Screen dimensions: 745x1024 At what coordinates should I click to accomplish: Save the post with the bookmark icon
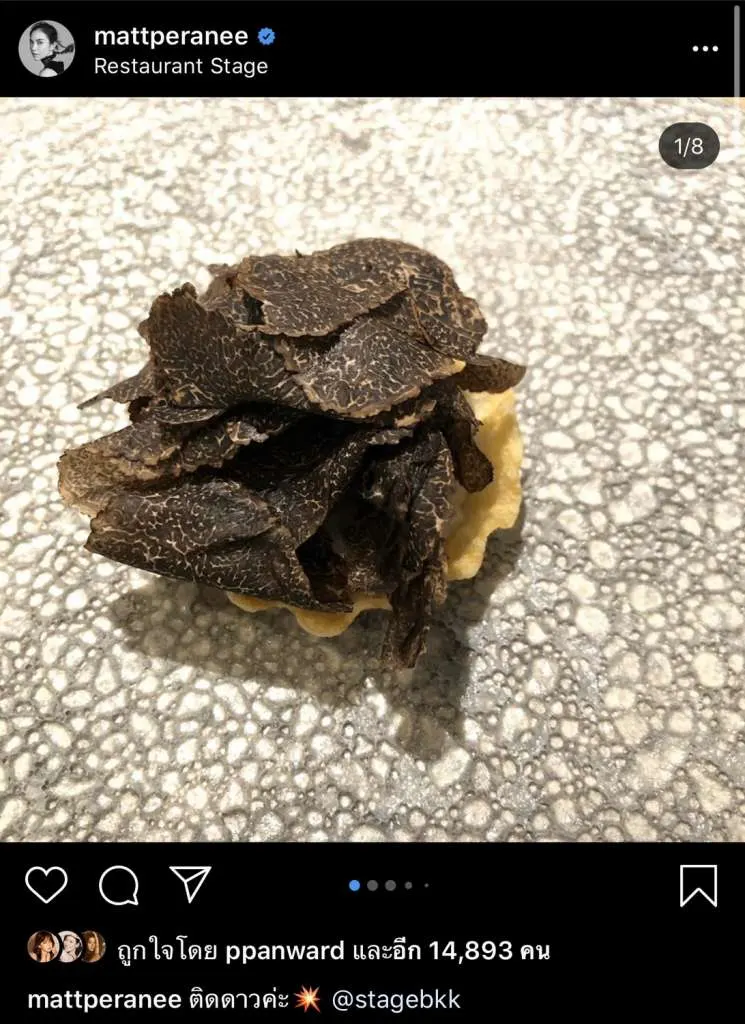698,885
